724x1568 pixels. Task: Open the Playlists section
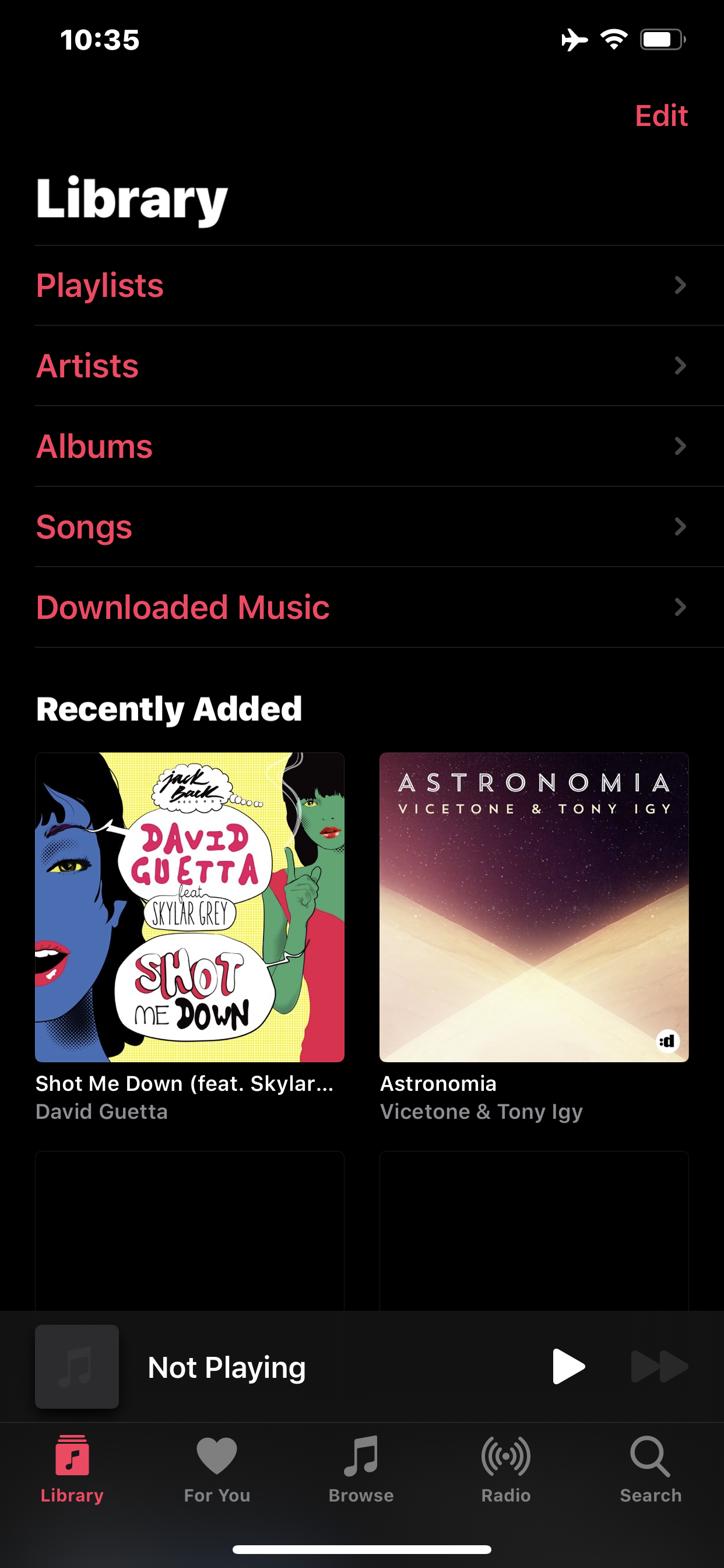[x=361, y=285]
